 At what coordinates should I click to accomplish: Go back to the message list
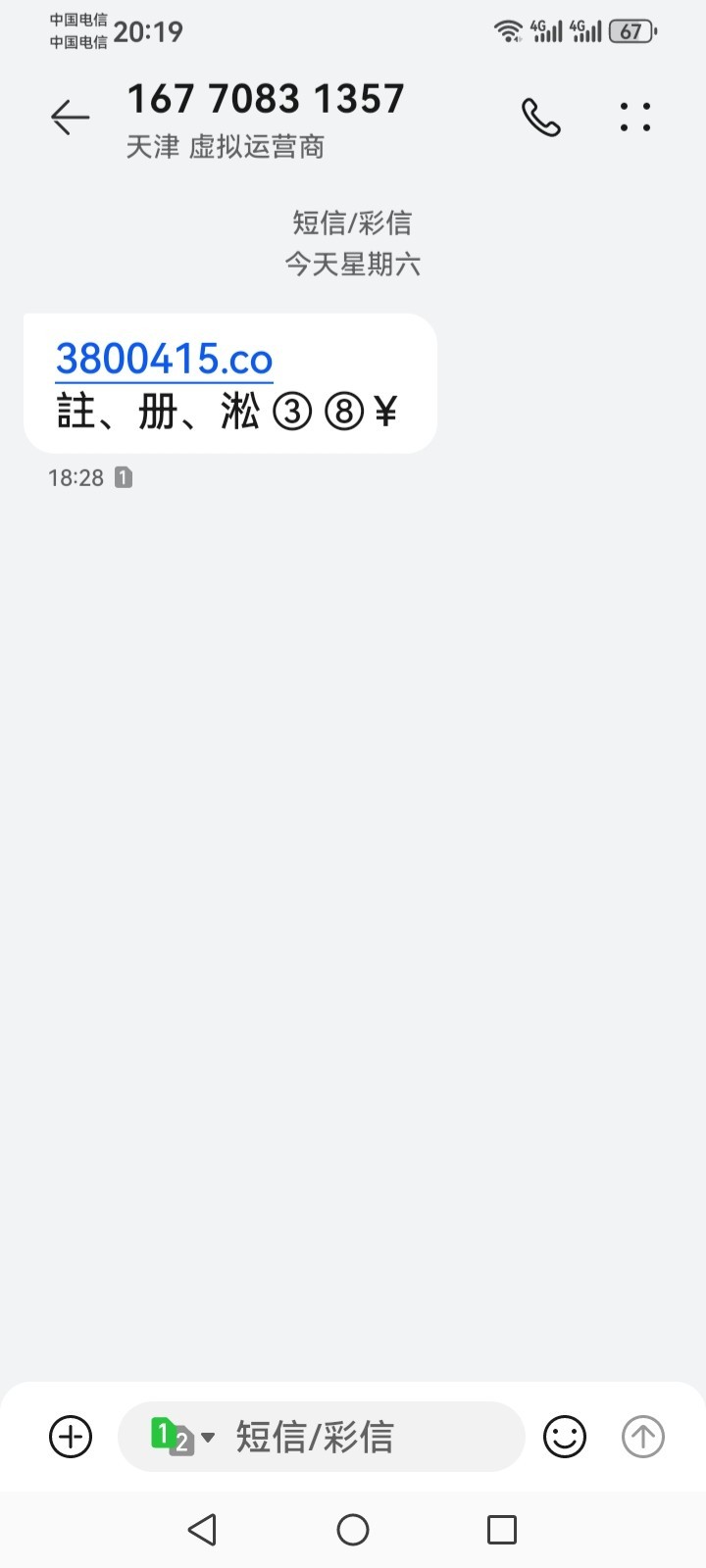click(x=70, y=118)
